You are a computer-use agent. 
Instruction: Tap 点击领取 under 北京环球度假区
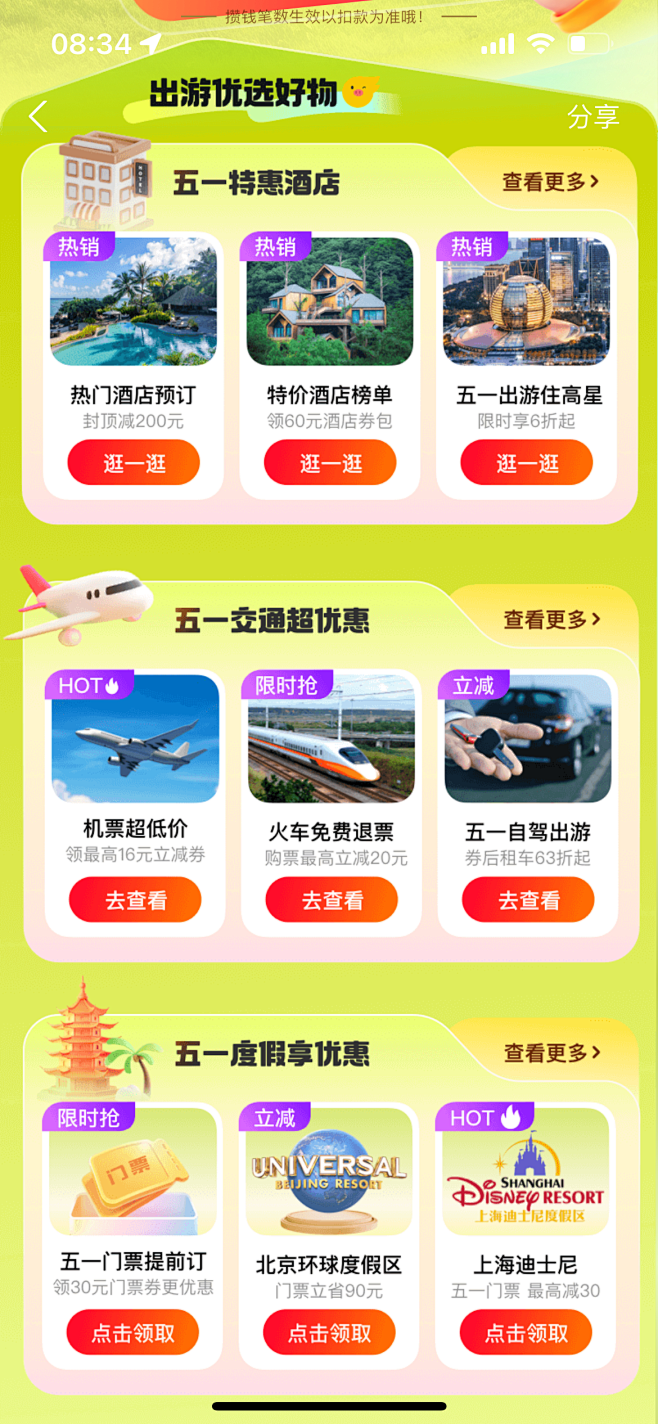click(x=329, y=1334)
